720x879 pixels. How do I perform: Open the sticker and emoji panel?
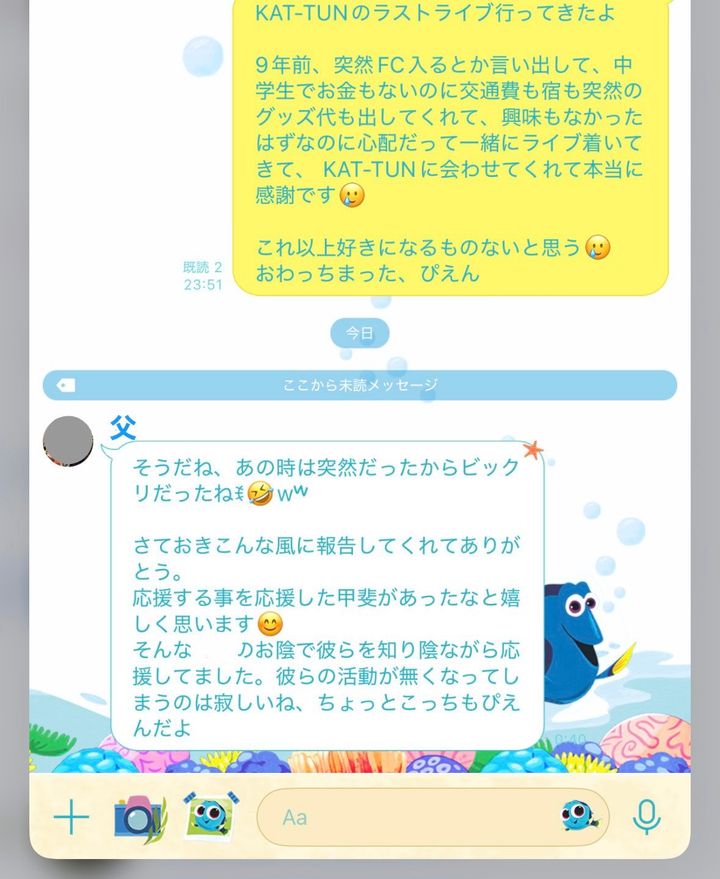pyautogui.click(x=578, y=817)
